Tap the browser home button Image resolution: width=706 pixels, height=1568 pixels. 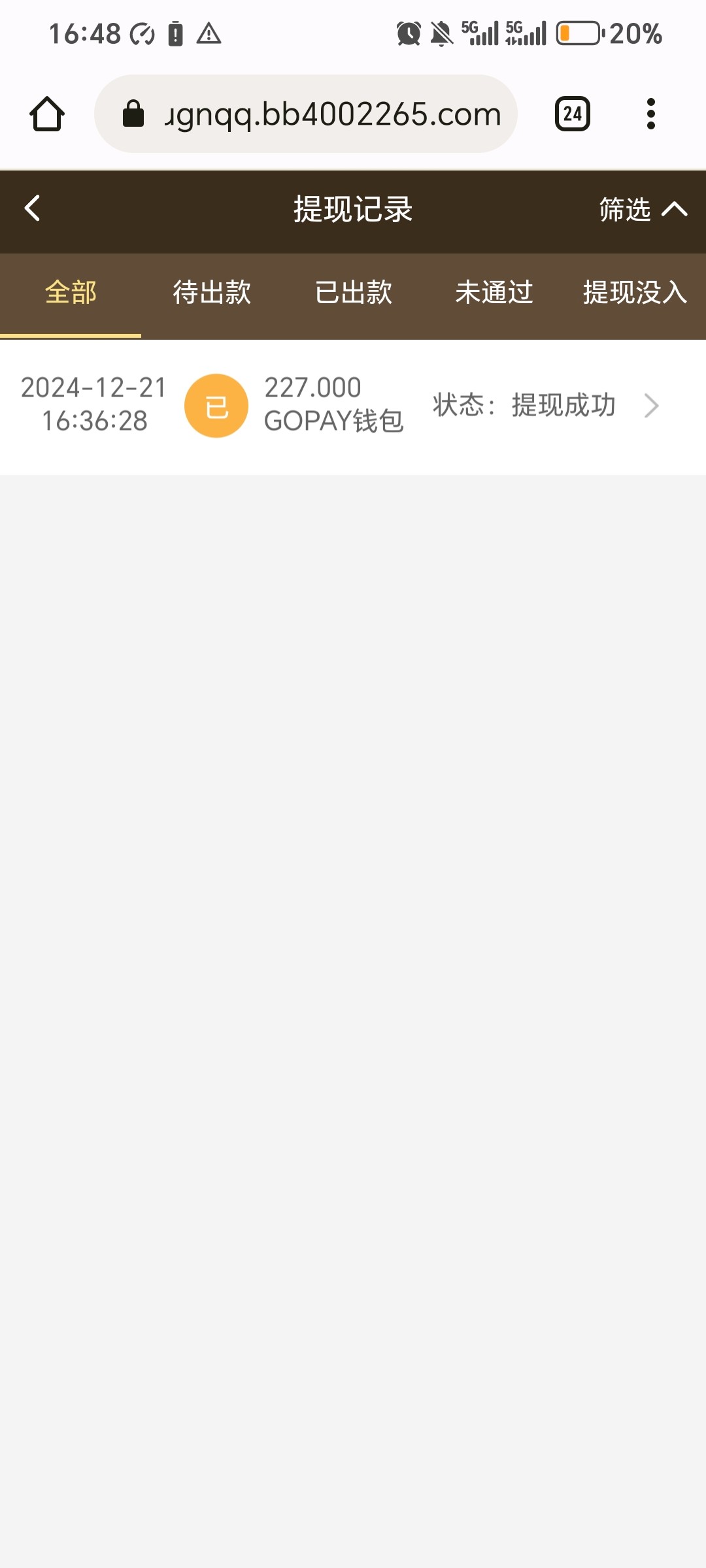(x=47, y=114)
